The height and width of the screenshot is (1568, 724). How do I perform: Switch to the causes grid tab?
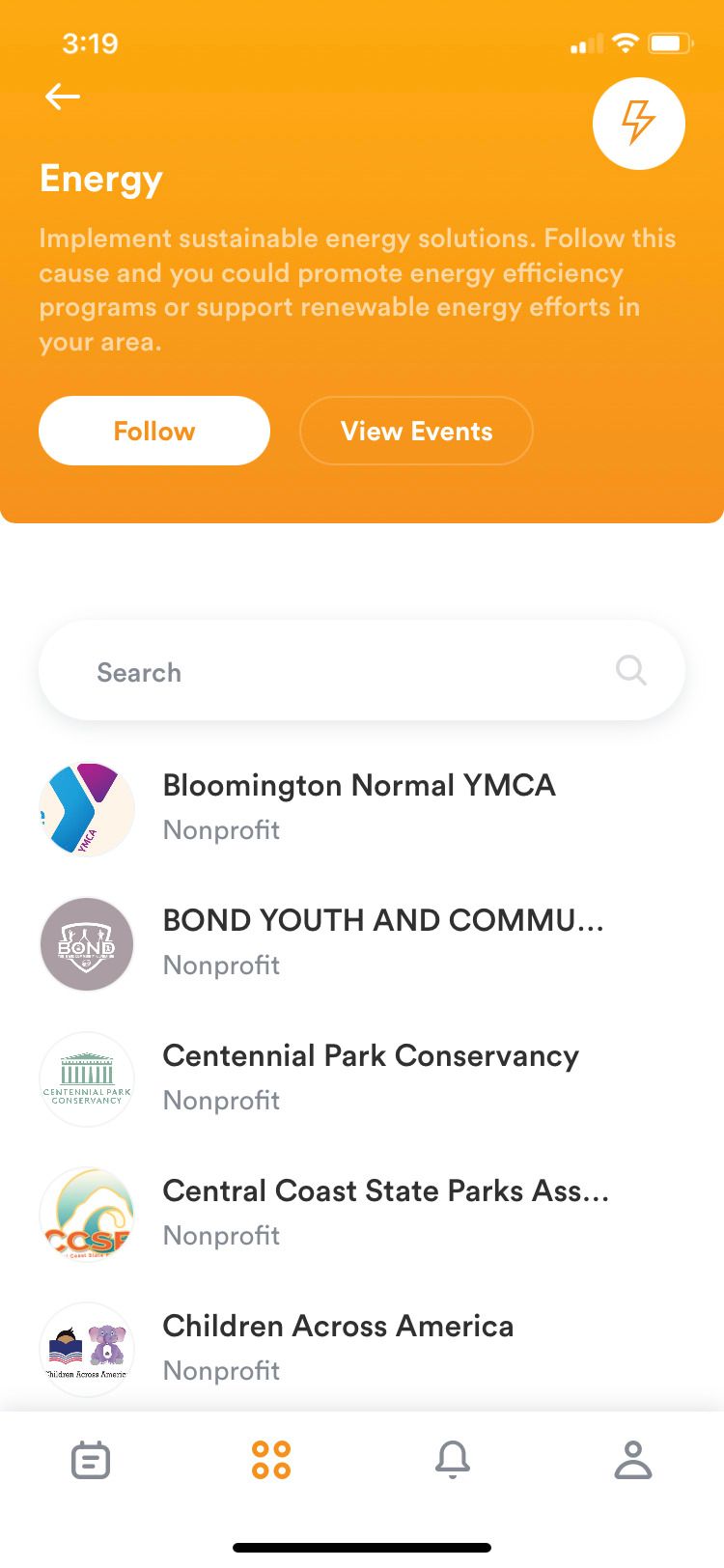pyautogui.click(x=271, y=1460)
